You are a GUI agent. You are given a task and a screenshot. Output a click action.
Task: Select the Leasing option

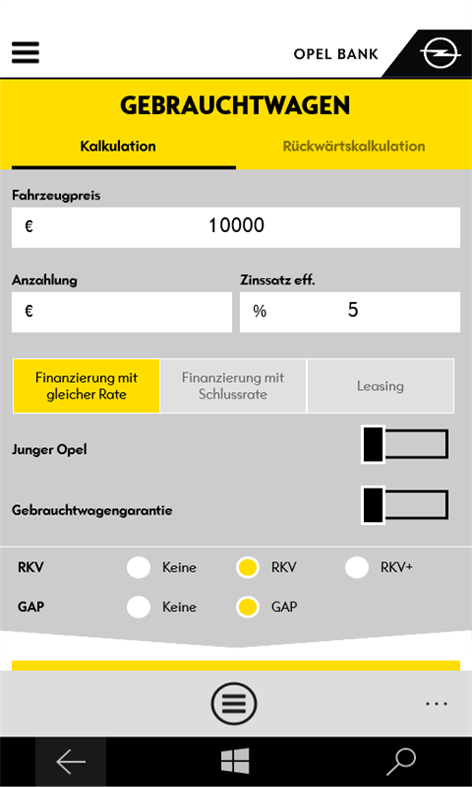[380, 386]
